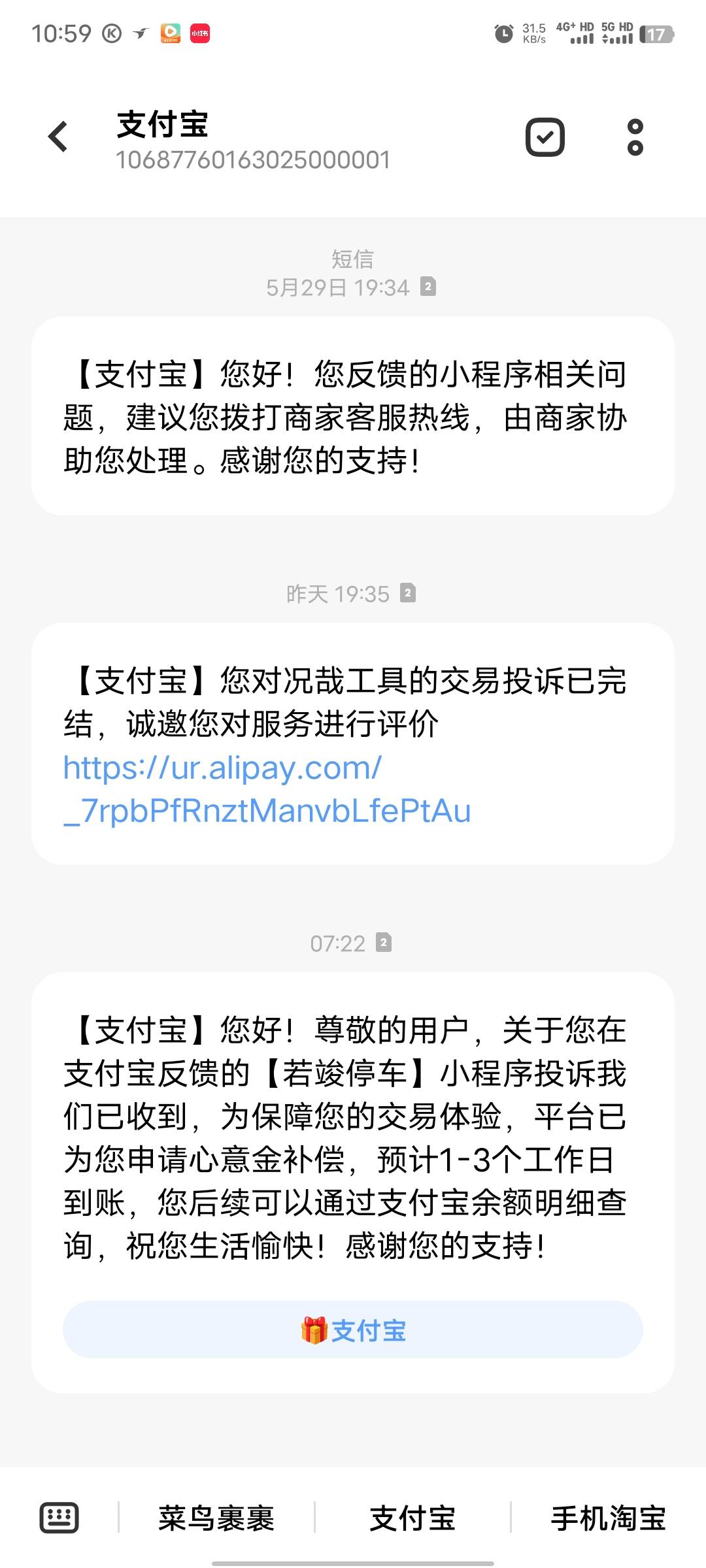
Task: Tap the multi-select checkmark icon
Action: 545,137
